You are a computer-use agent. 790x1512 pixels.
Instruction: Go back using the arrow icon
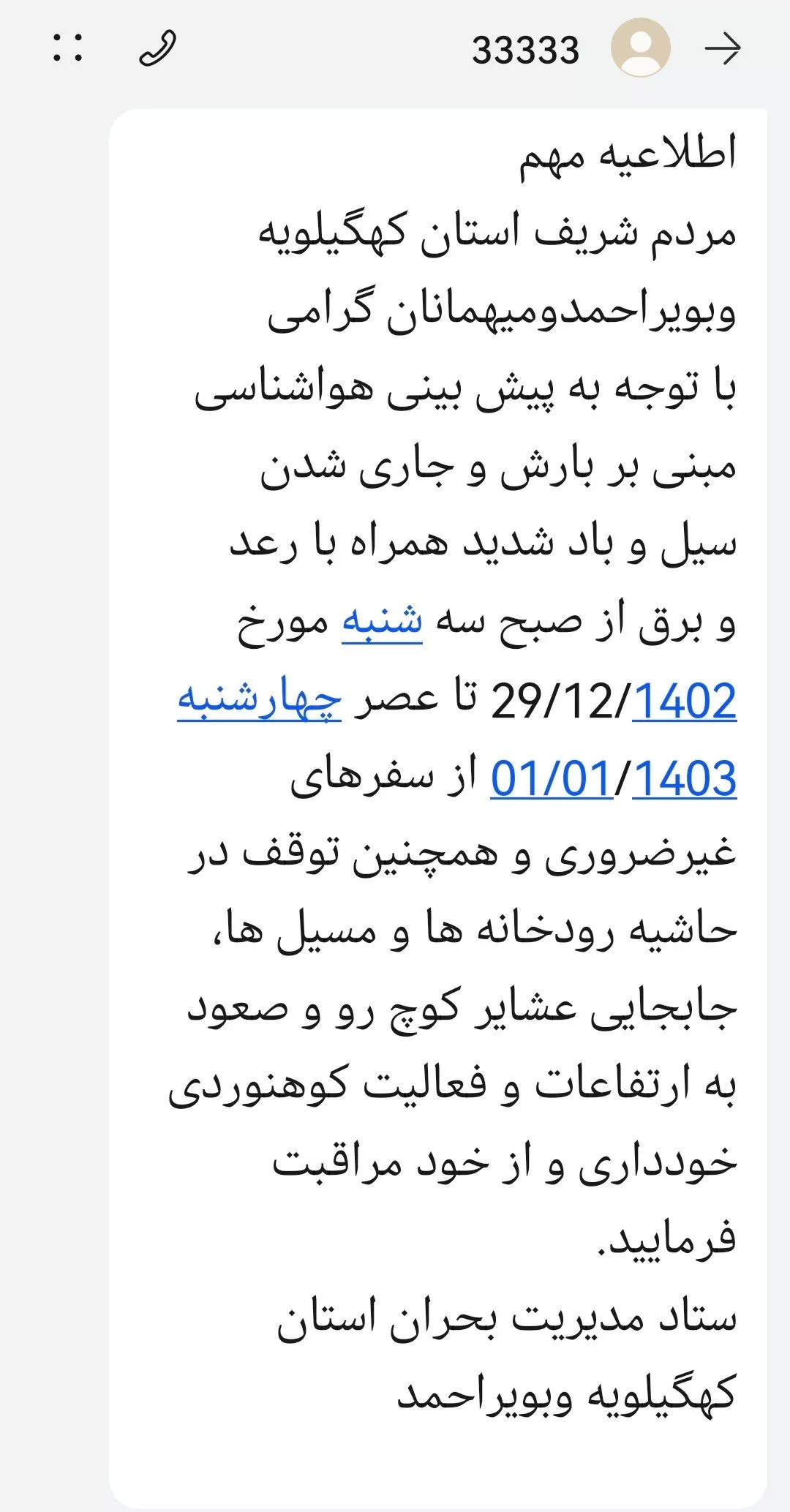[x=723, y=49]
